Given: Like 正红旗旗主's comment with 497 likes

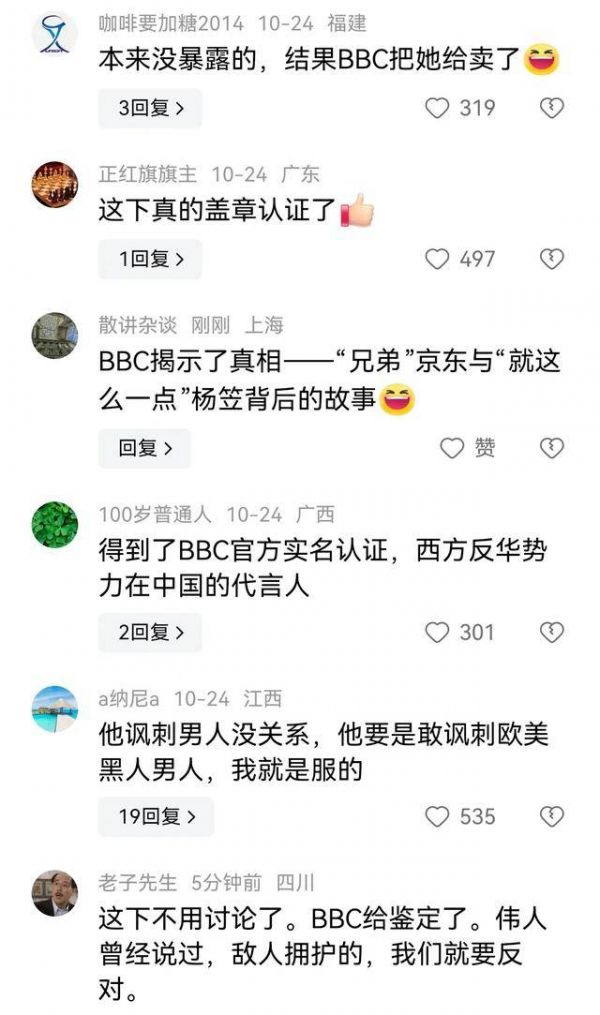Looking at the screenshot, I should pos(437,259).
